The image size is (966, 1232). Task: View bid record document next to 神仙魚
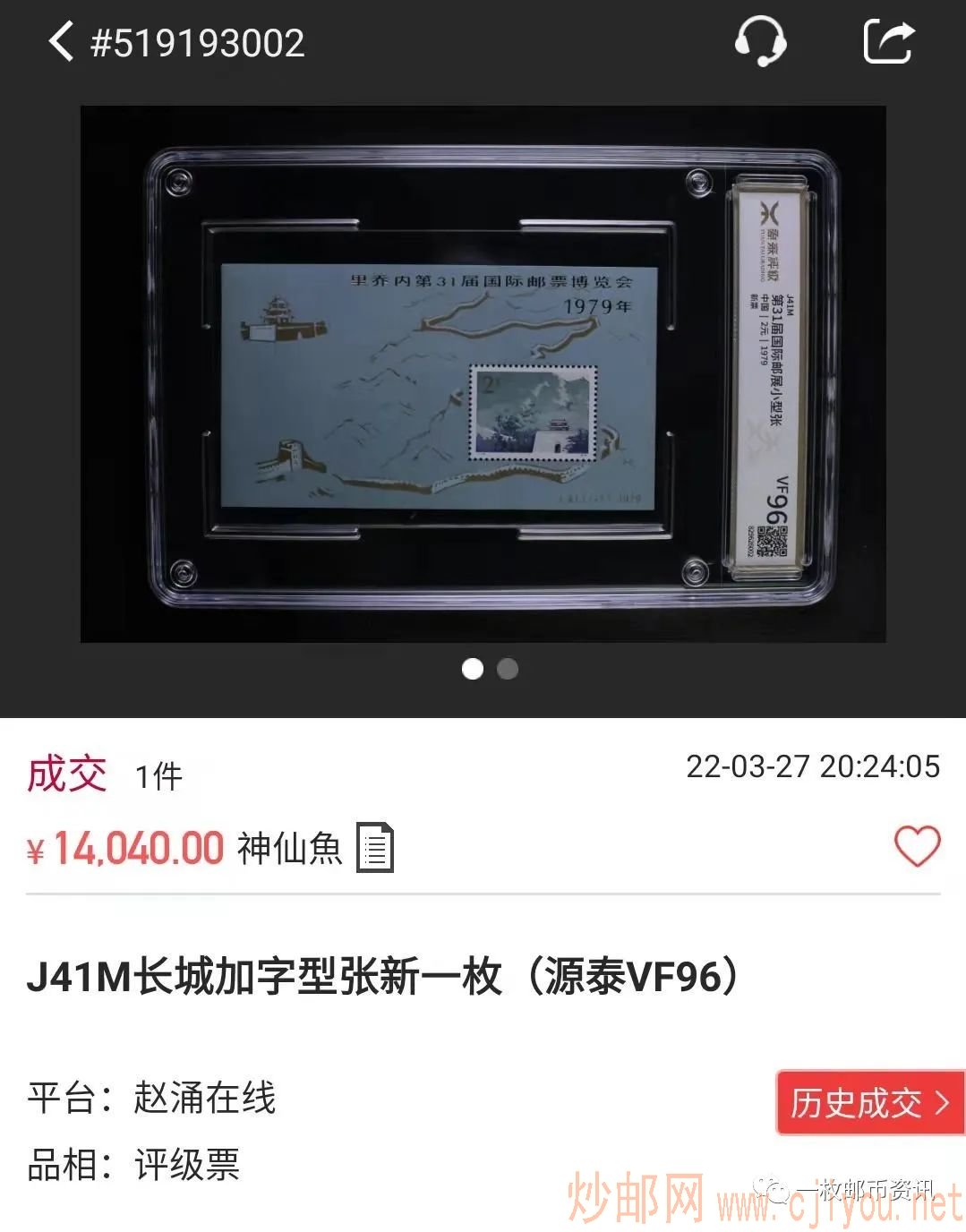tap(375, 847)
